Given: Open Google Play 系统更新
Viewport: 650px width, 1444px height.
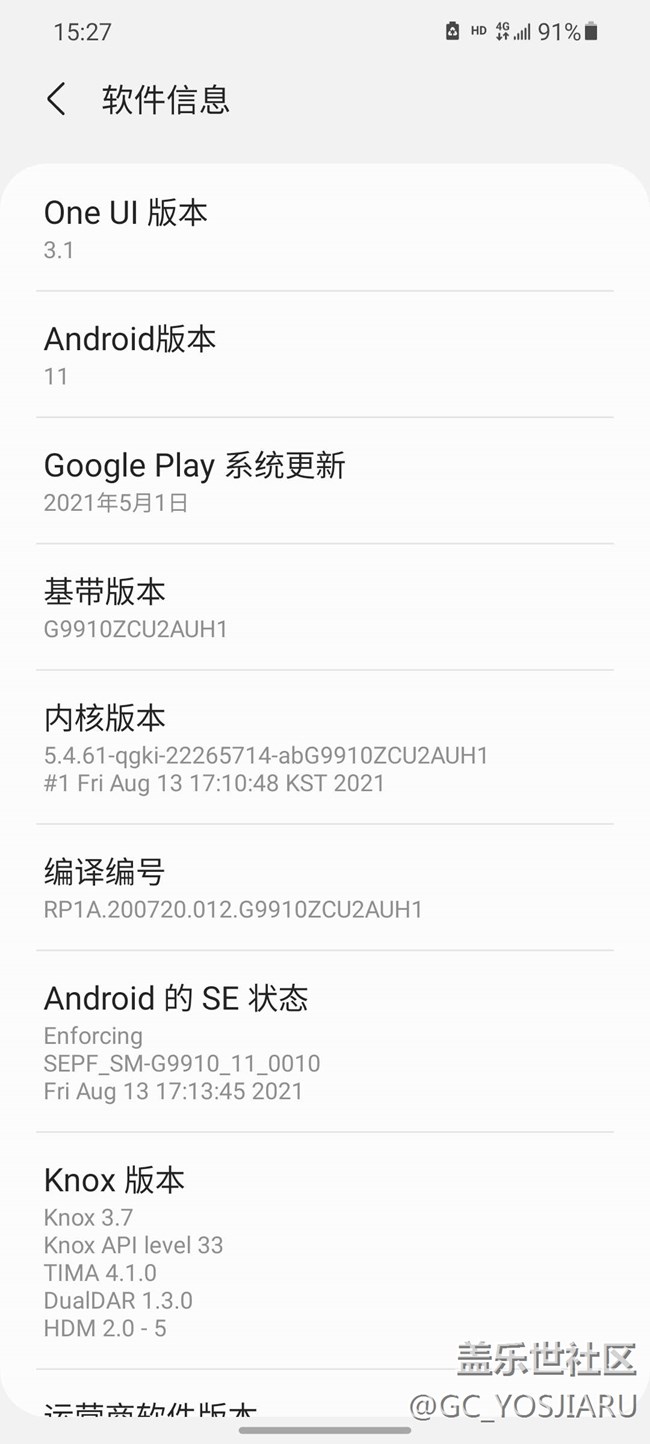Looking at the screenshot, I should tap(324, 481).
